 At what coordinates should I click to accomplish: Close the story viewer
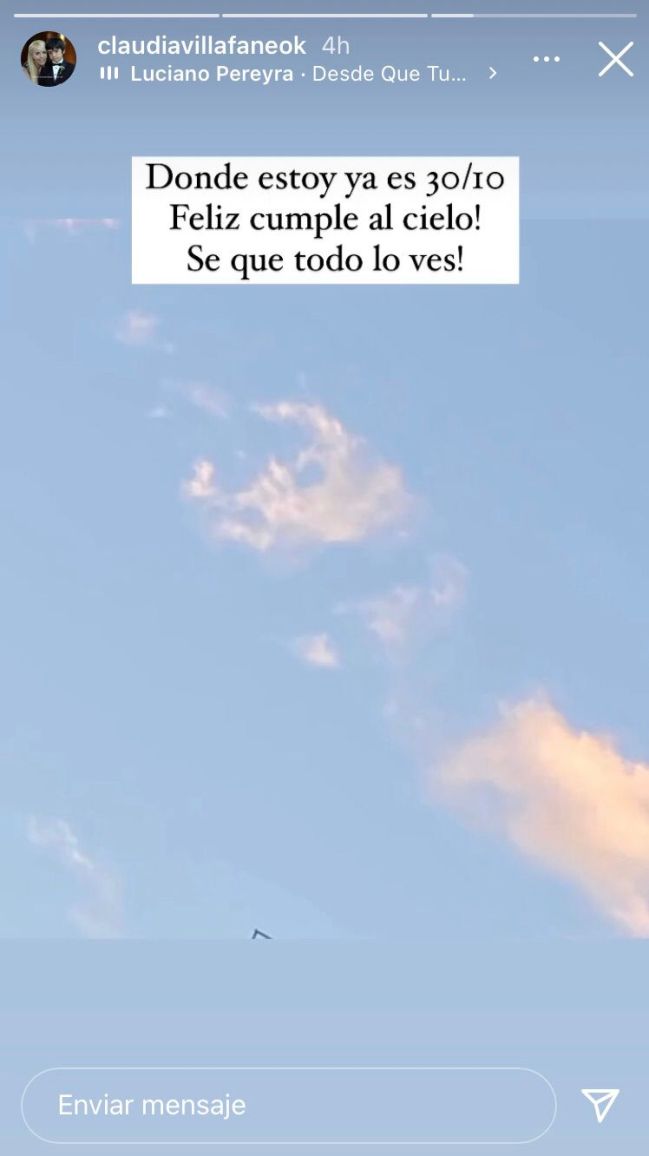click(615, 60)
